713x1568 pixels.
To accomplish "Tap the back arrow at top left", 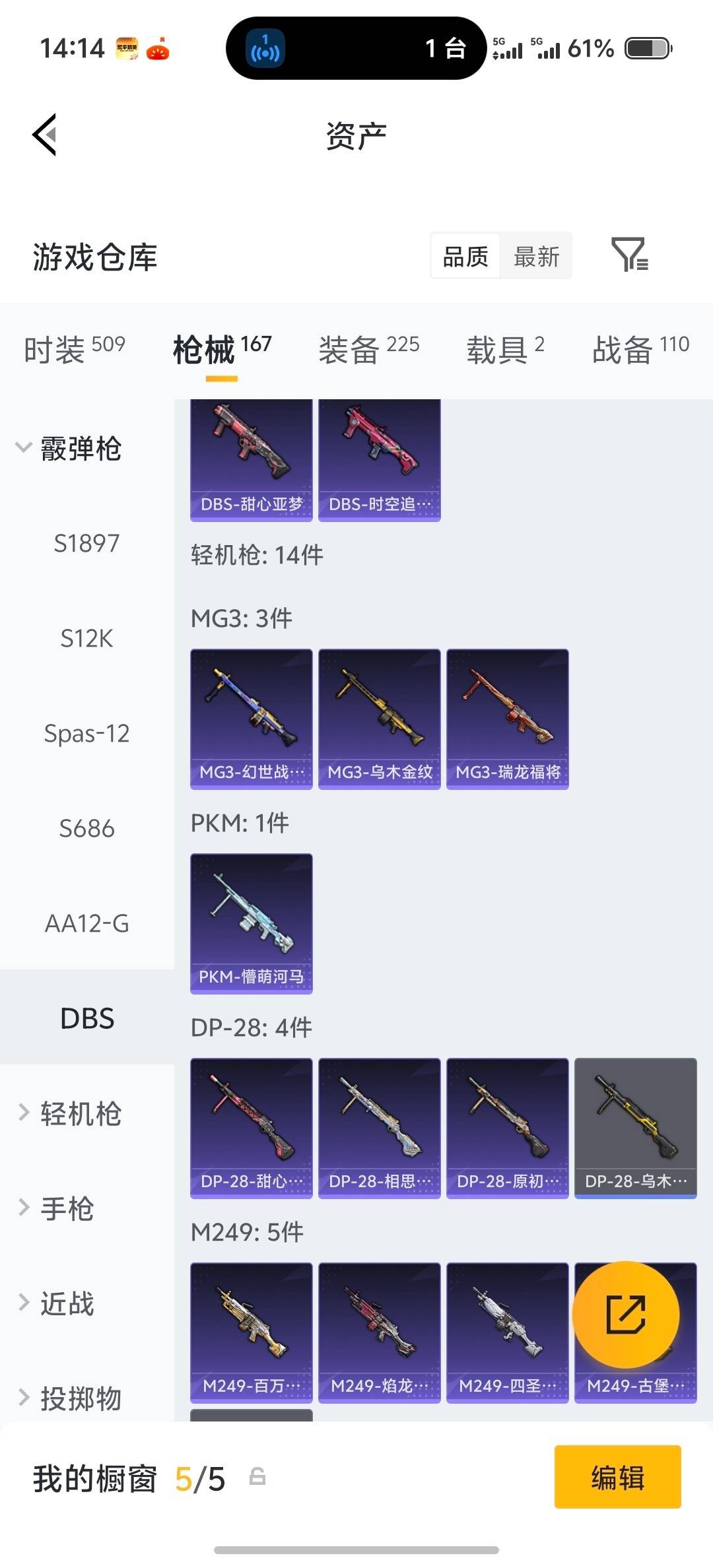I will pos(44,135).
